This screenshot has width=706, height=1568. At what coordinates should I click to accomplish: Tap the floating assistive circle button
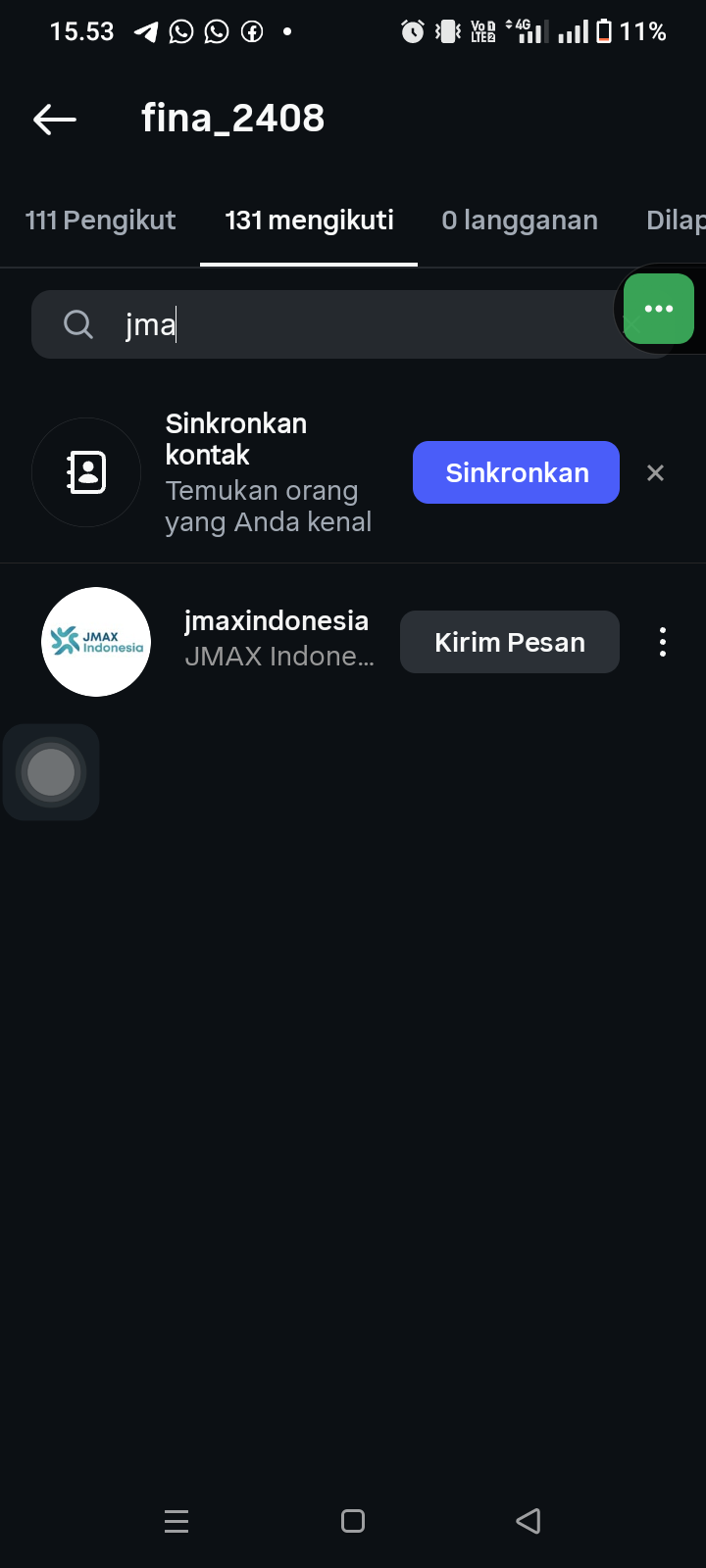point(51,772)
